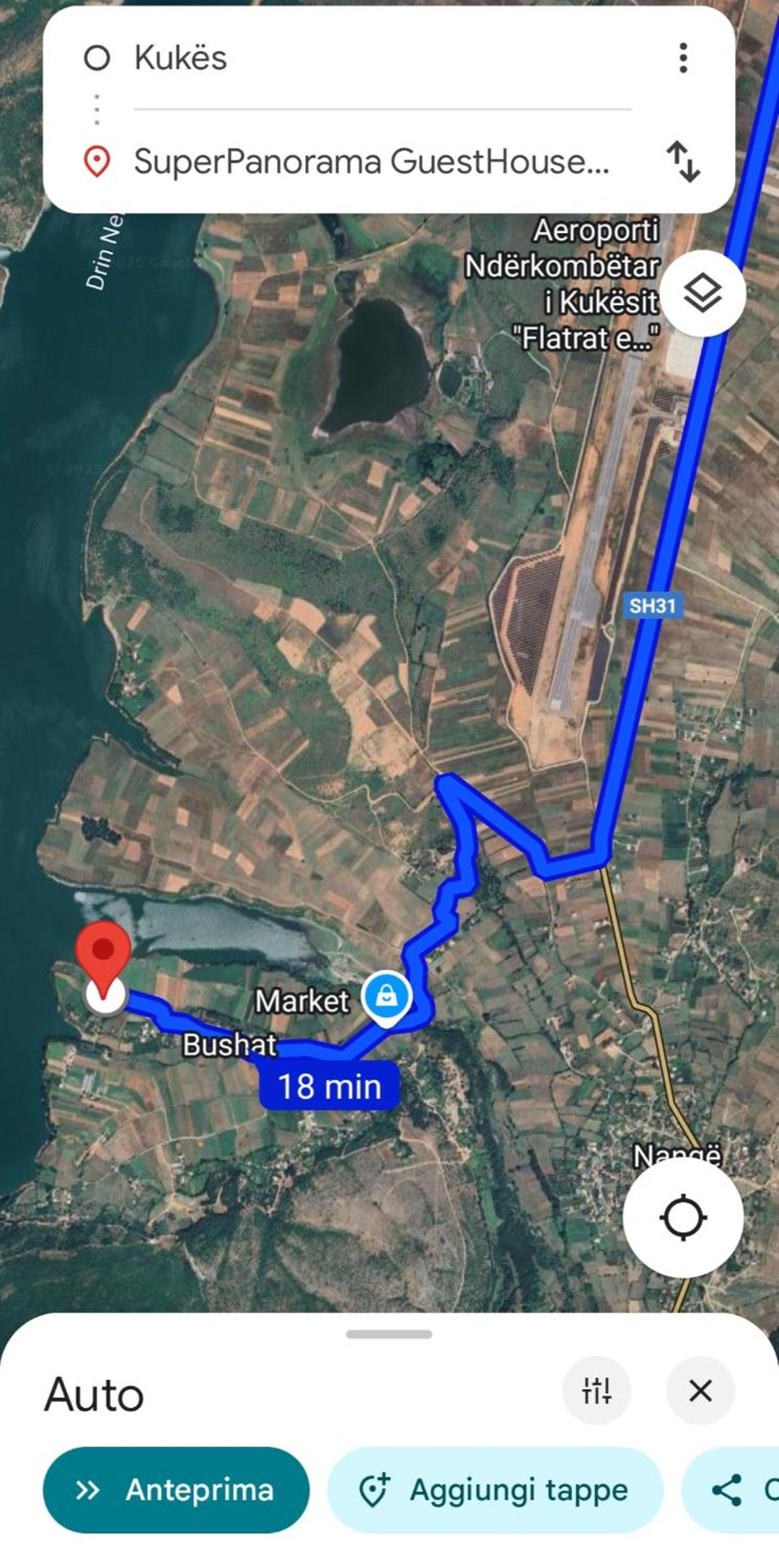Share the route directions
Image resolution: width=779 pixels, height=1568 pixels.
point(729,1490)
